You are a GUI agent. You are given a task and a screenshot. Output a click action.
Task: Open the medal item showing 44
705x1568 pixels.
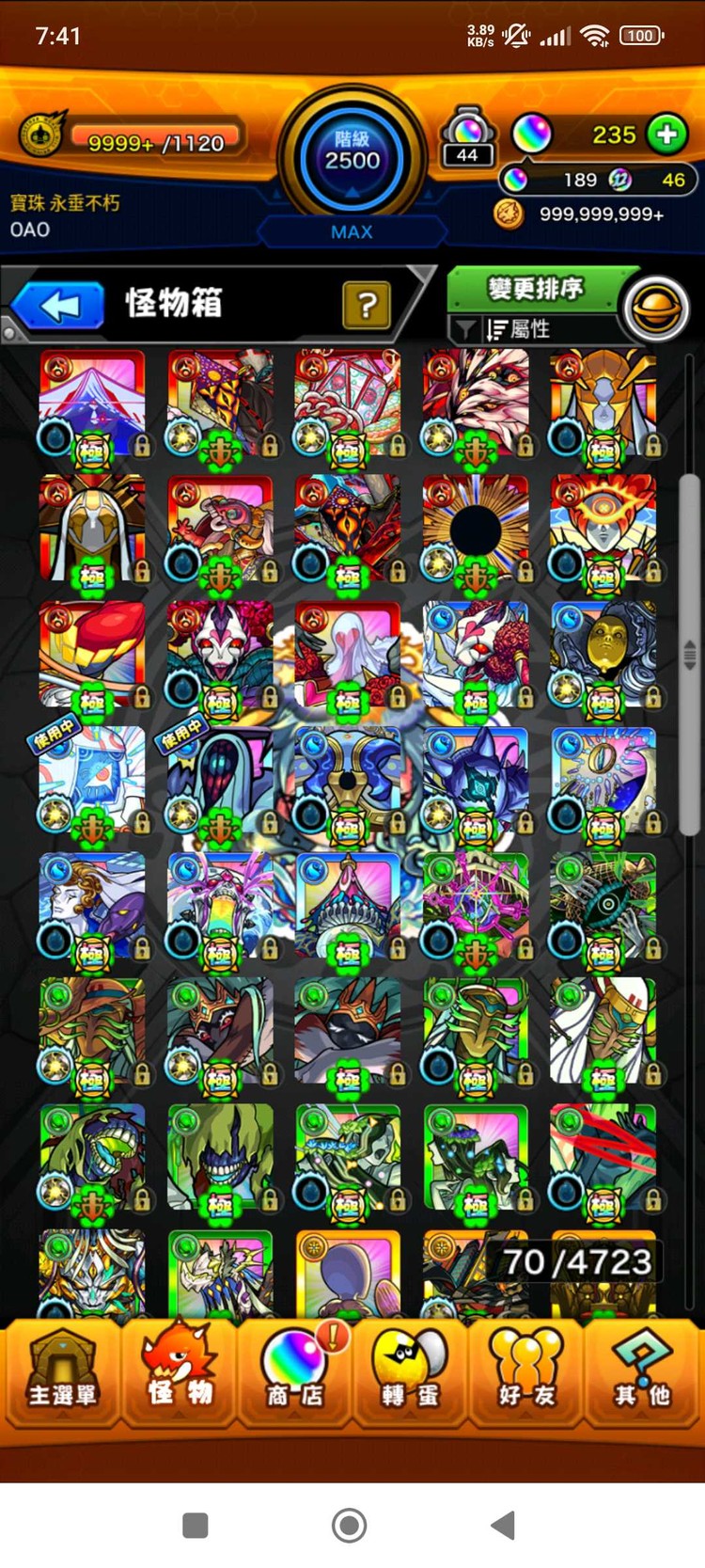coord(467,138)
